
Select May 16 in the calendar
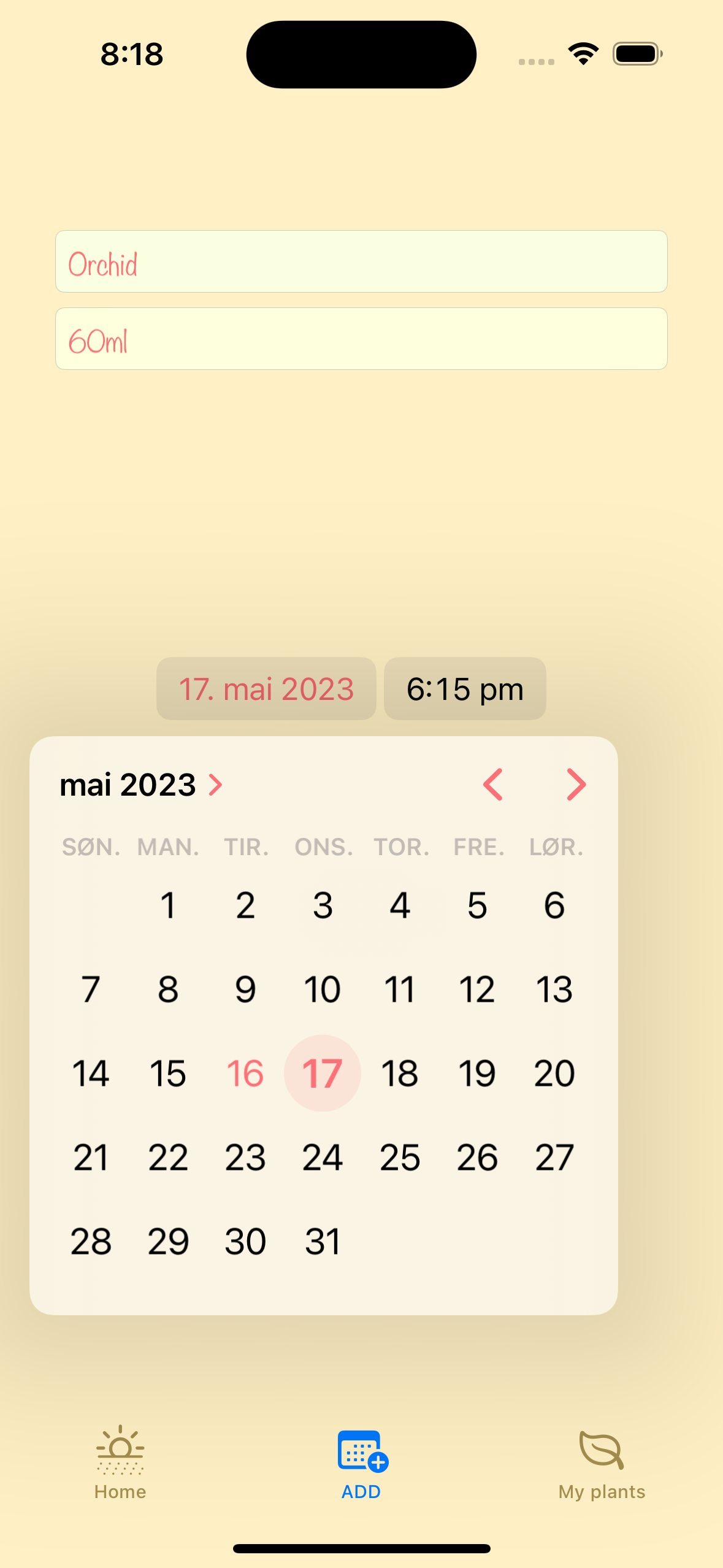(245, 1074)
